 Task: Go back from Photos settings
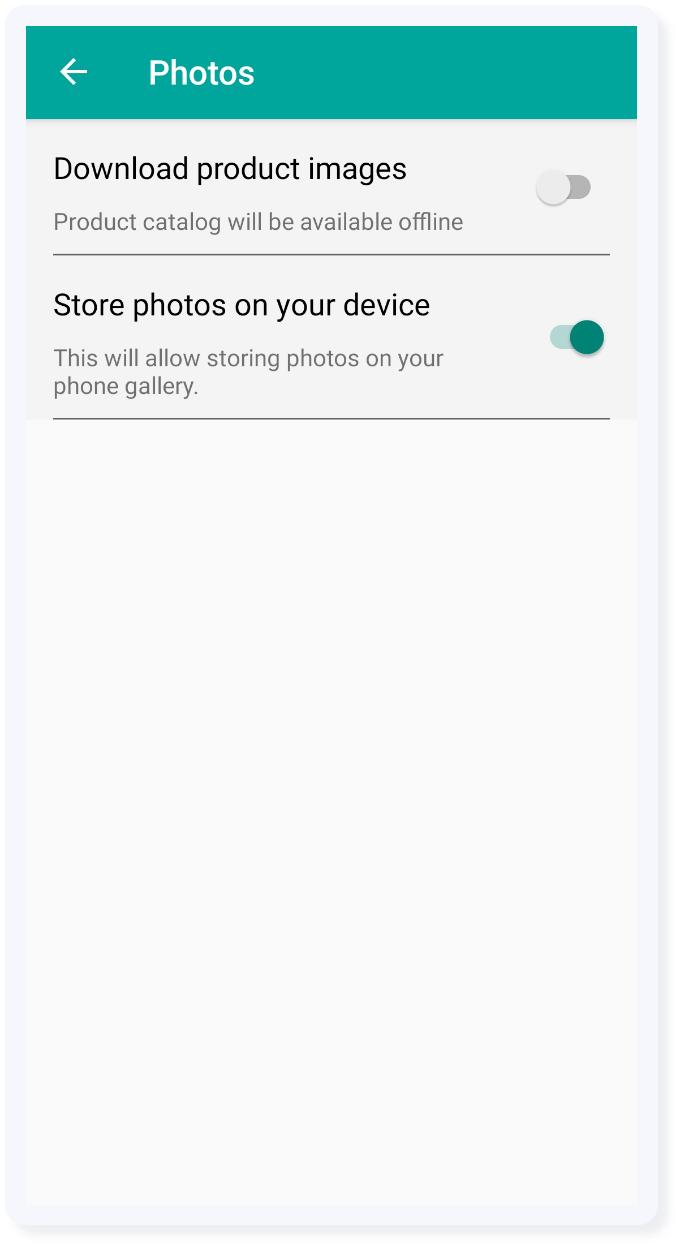point(74,72)
